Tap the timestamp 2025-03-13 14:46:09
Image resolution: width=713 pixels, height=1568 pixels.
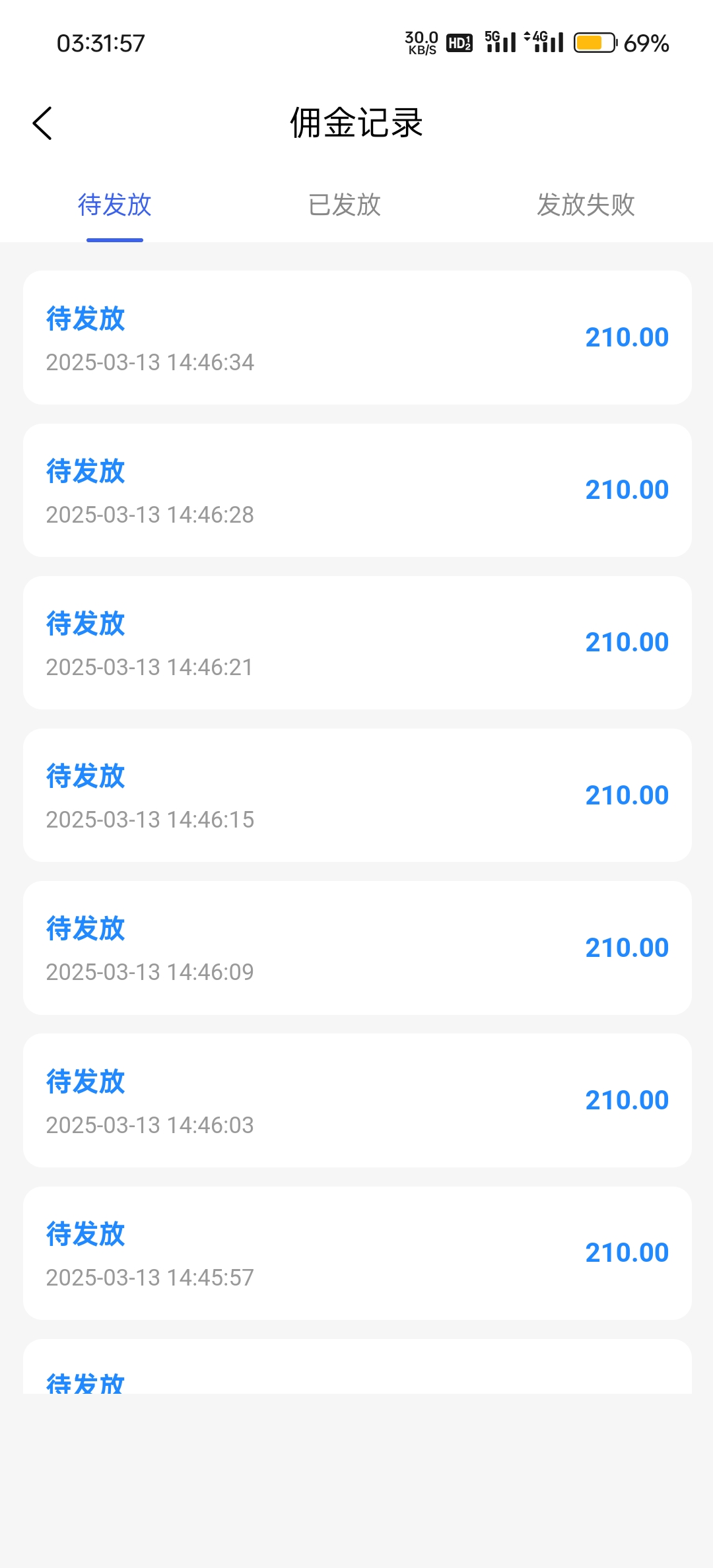tap(149, 972)
